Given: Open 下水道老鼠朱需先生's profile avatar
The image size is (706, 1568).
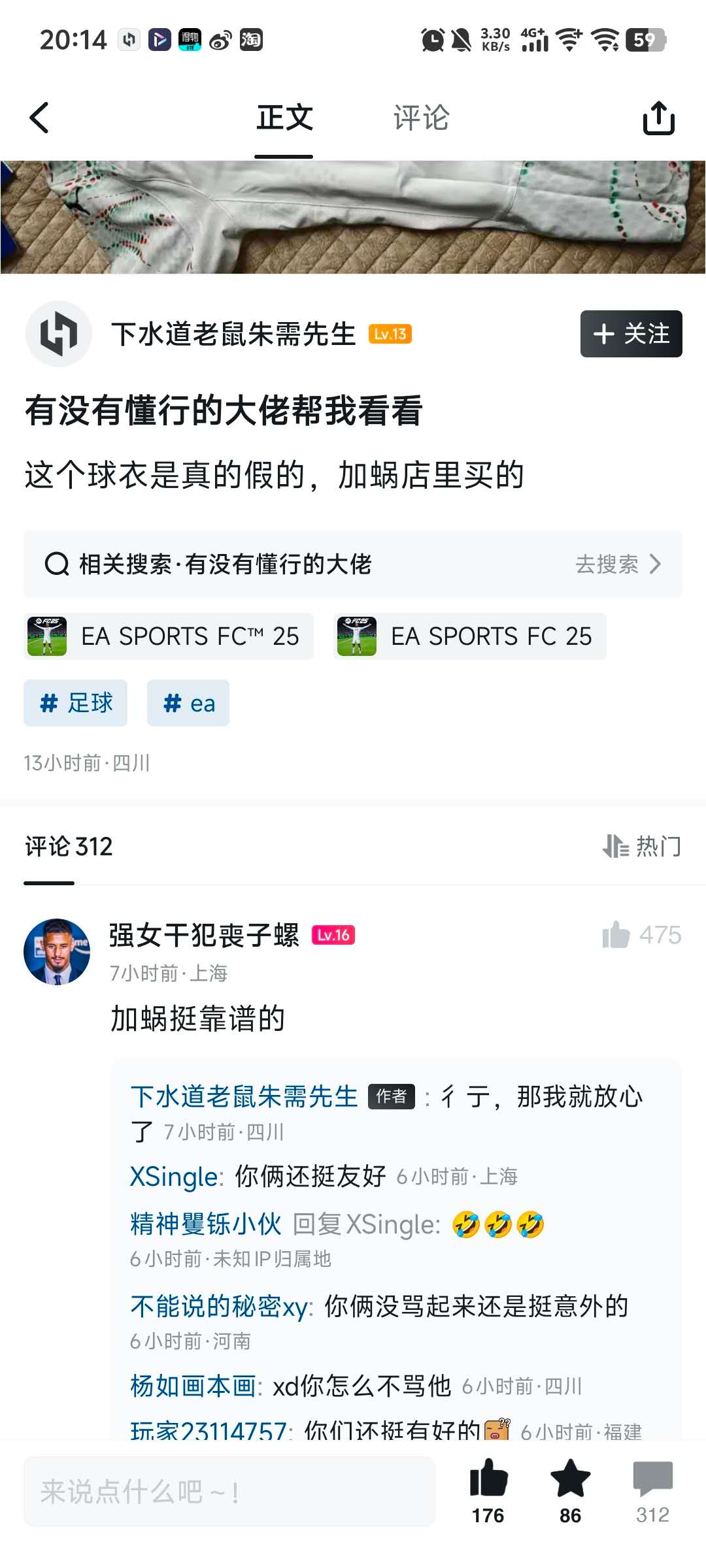Looking at the screenshot, I should pos(59,334).
